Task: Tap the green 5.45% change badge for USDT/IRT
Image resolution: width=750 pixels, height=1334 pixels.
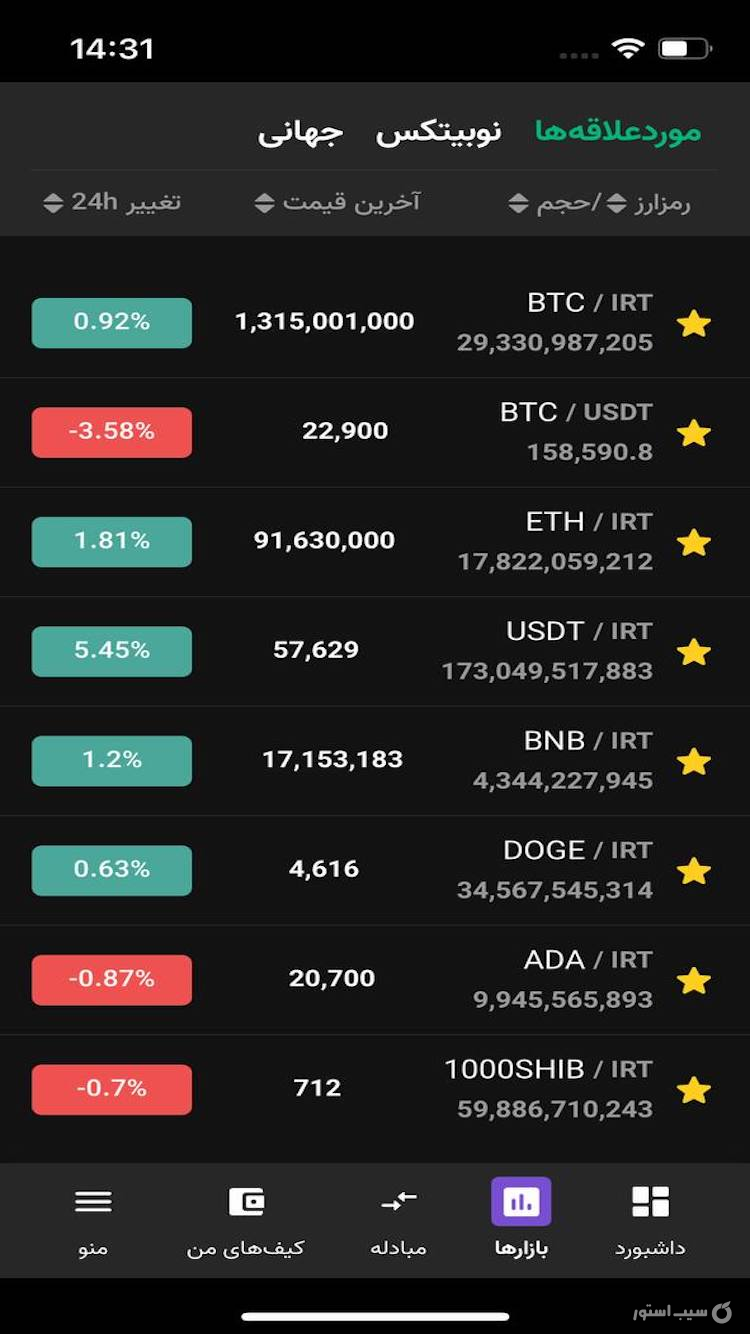Action: click(111, 650)
